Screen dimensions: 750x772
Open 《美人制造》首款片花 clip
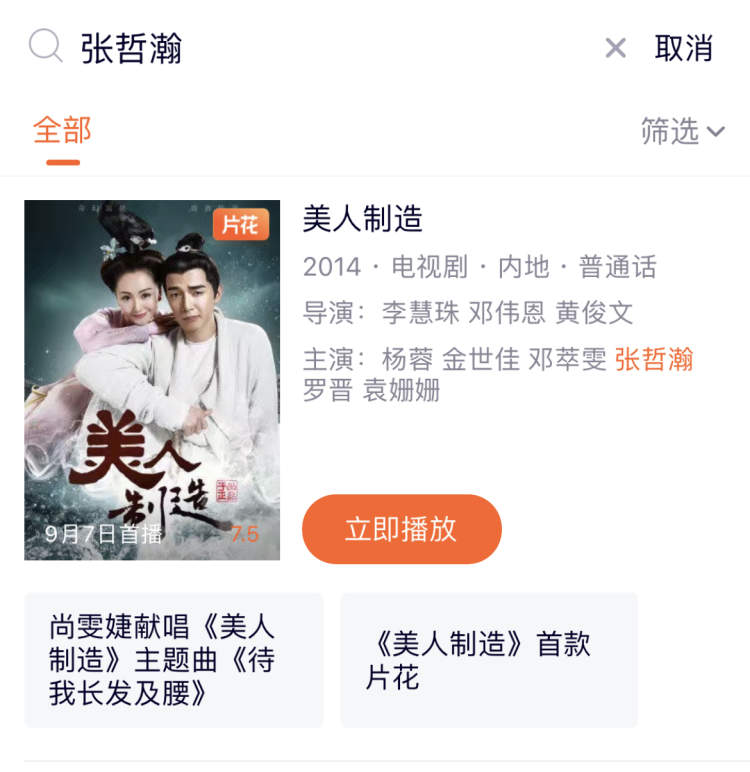click(x=488, y=660)
